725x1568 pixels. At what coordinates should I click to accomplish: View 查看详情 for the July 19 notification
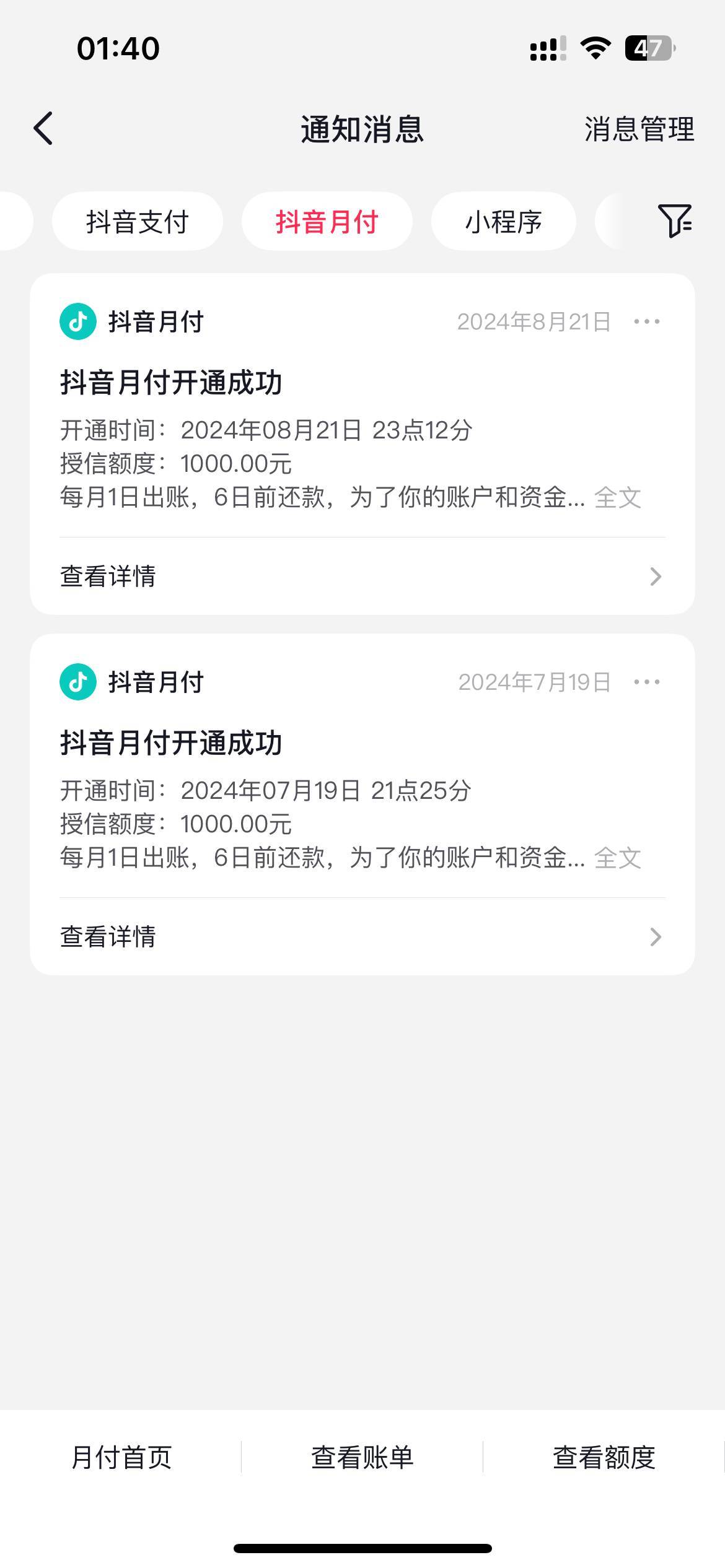(362, 937)
